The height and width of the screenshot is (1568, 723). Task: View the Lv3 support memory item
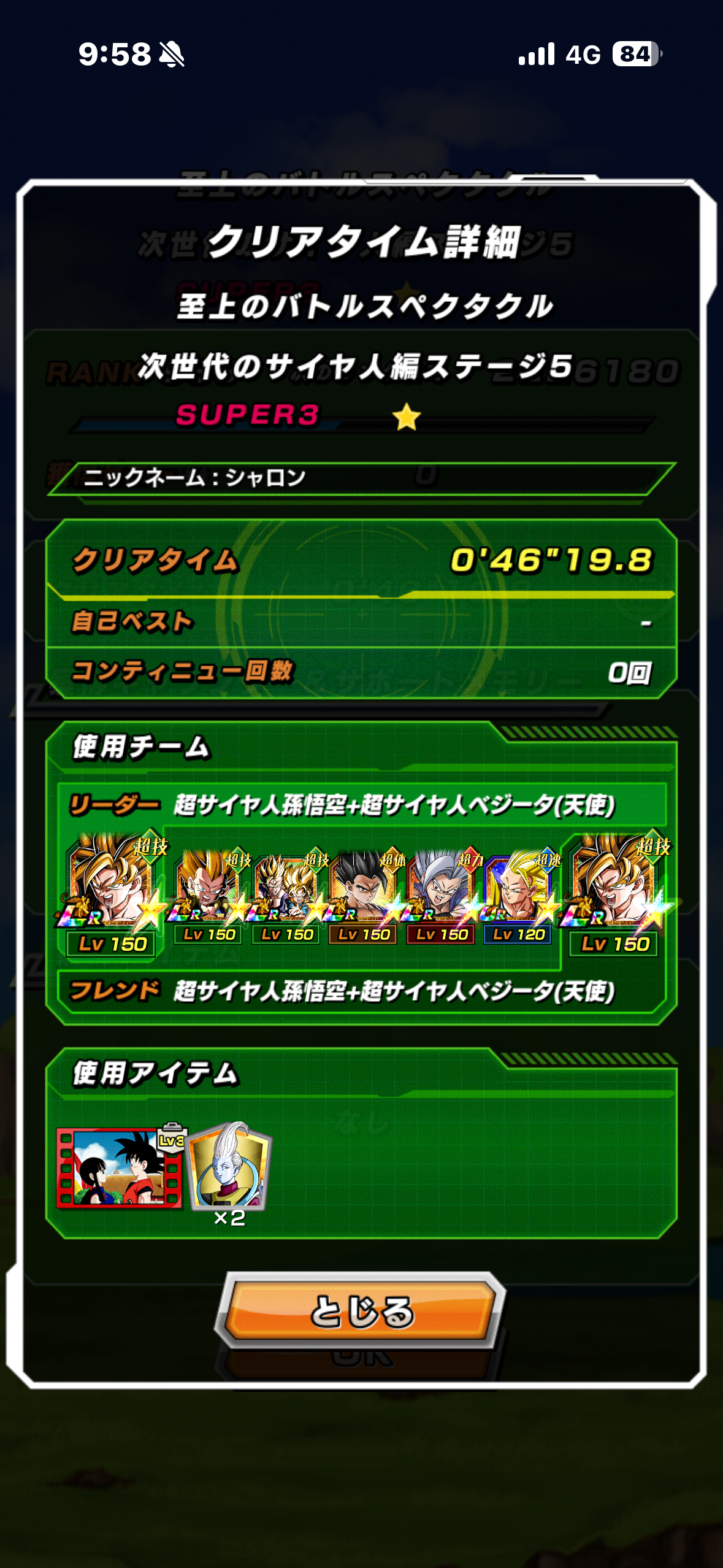pyautogui.click(x=119, y=1167)
